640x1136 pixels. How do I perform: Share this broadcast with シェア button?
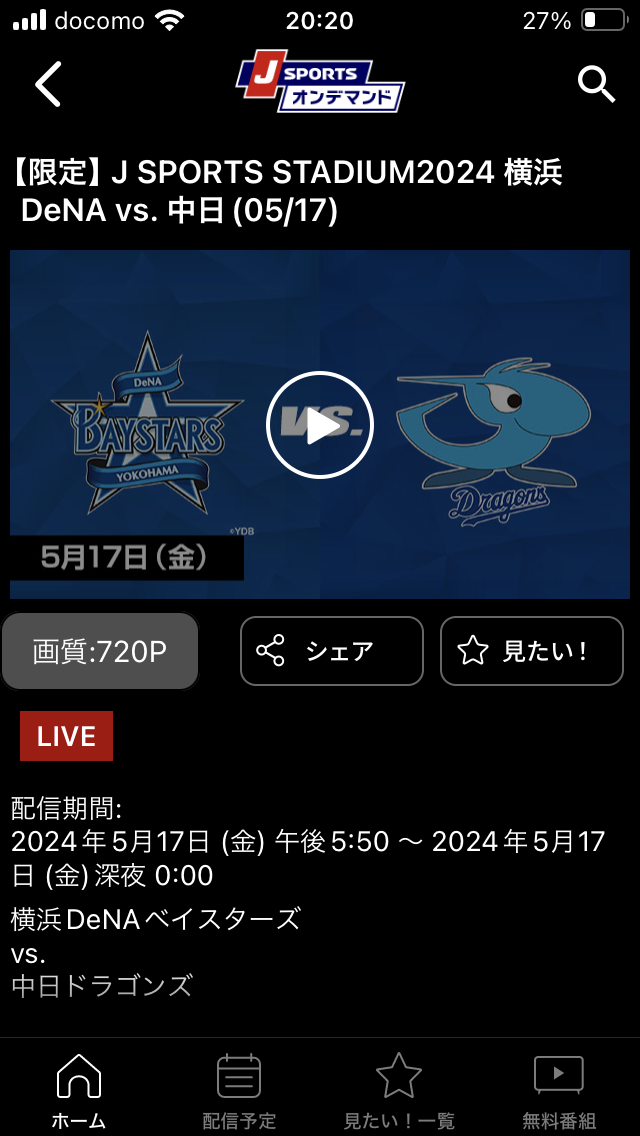pyautogui.click(x=332, y=651)
